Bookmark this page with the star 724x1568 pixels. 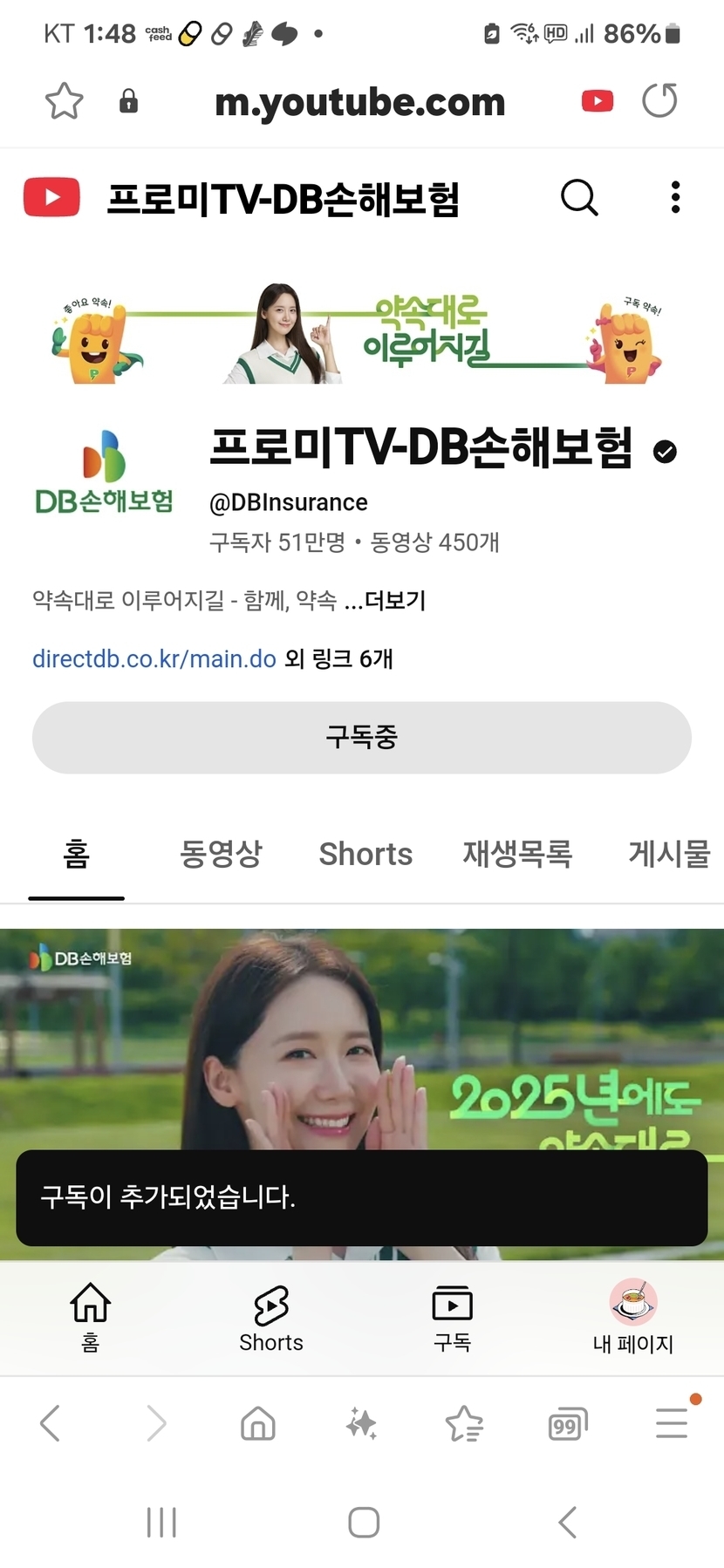pyautogui.click(x=64, y=101)
